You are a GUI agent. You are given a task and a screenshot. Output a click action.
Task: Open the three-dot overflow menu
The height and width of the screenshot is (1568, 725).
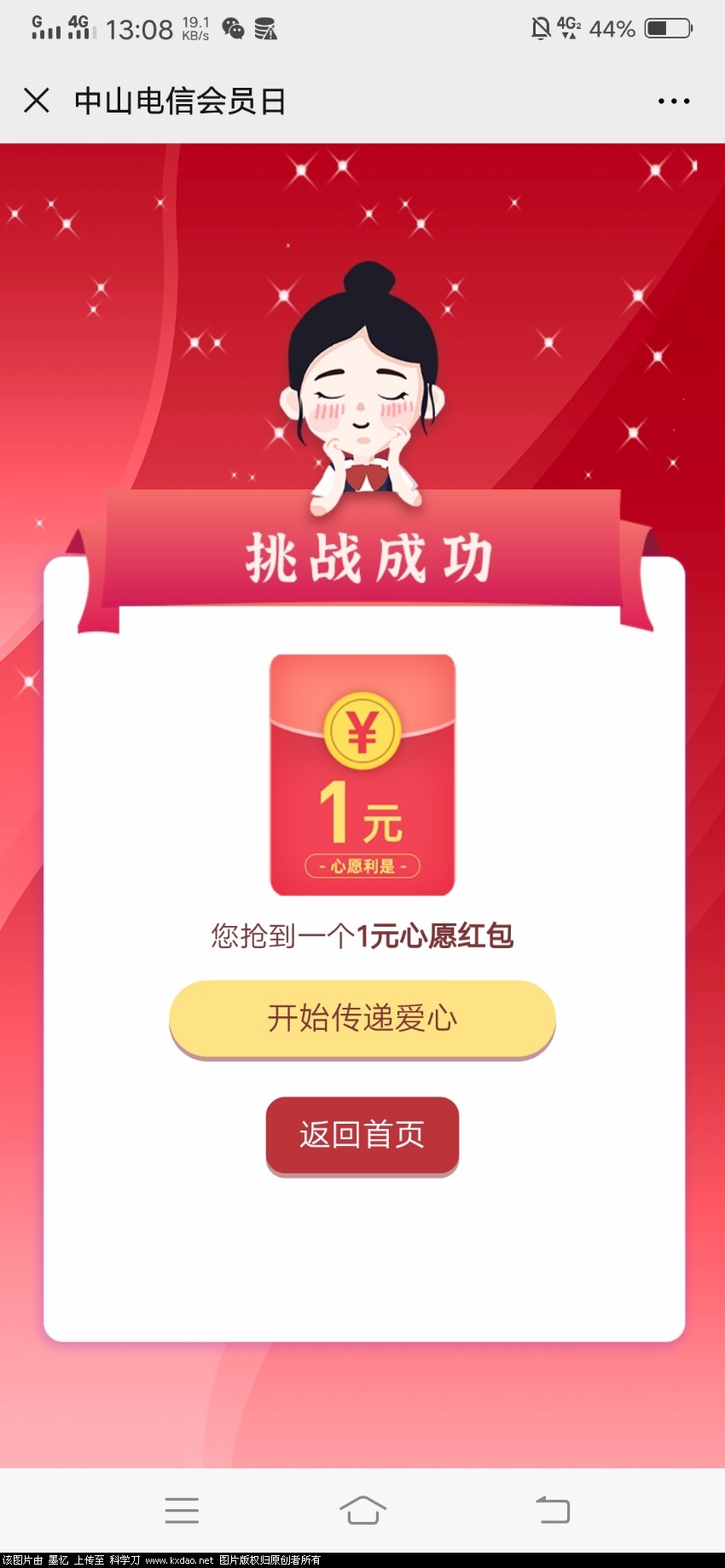click(673, 101)
